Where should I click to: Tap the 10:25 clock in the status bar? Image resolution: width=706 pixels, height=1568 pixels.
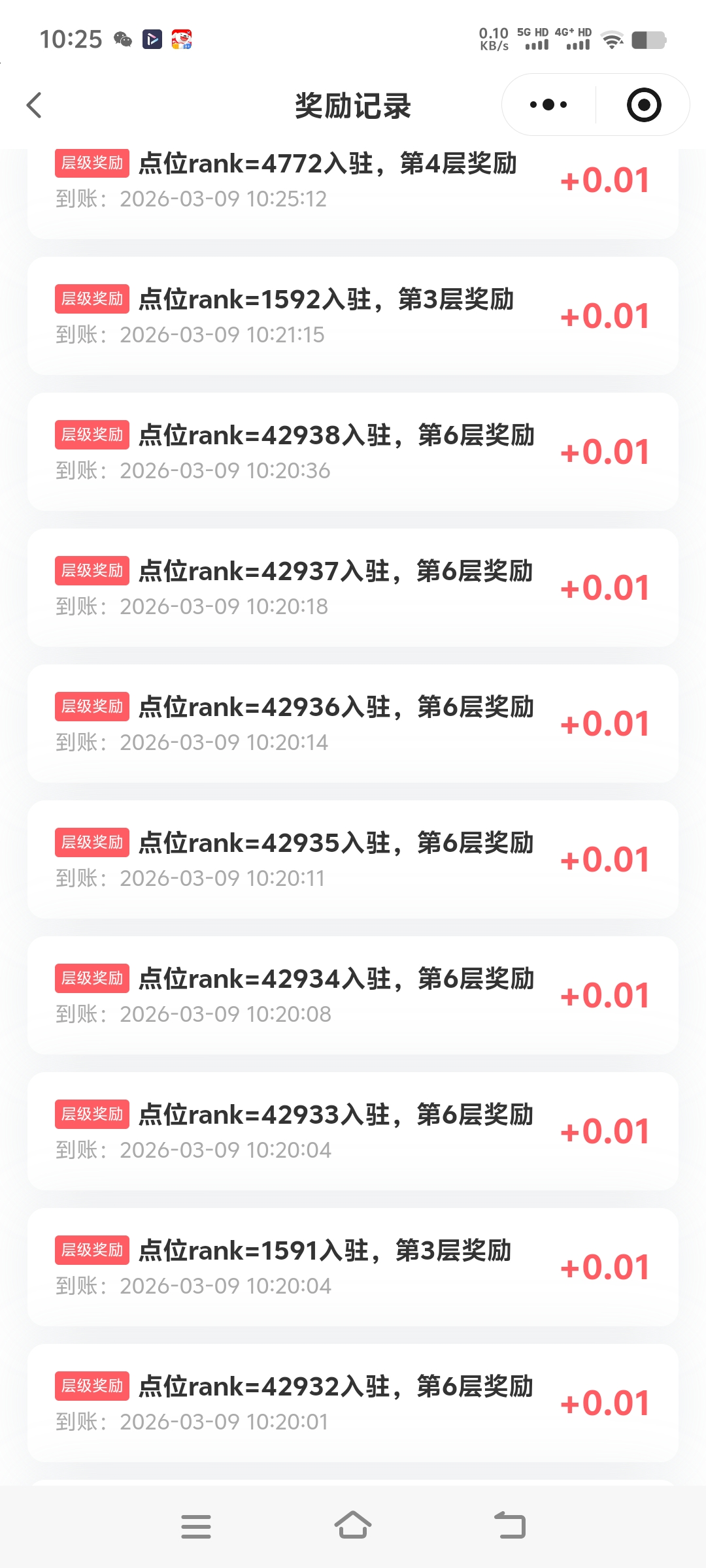(72, 39)
